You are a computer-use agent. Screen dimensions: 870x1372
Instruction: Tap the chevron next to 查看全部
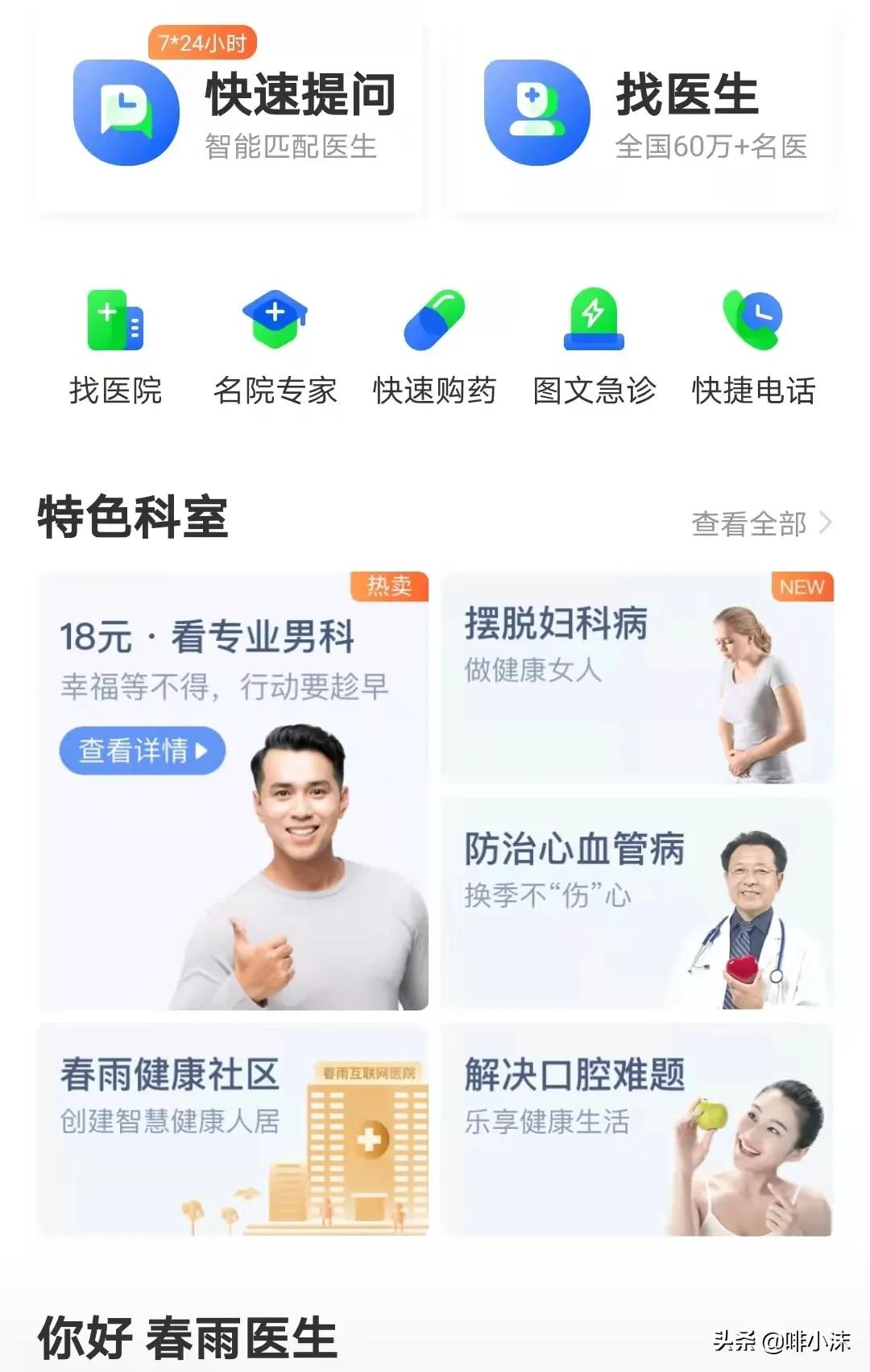(x=826, y=523)
